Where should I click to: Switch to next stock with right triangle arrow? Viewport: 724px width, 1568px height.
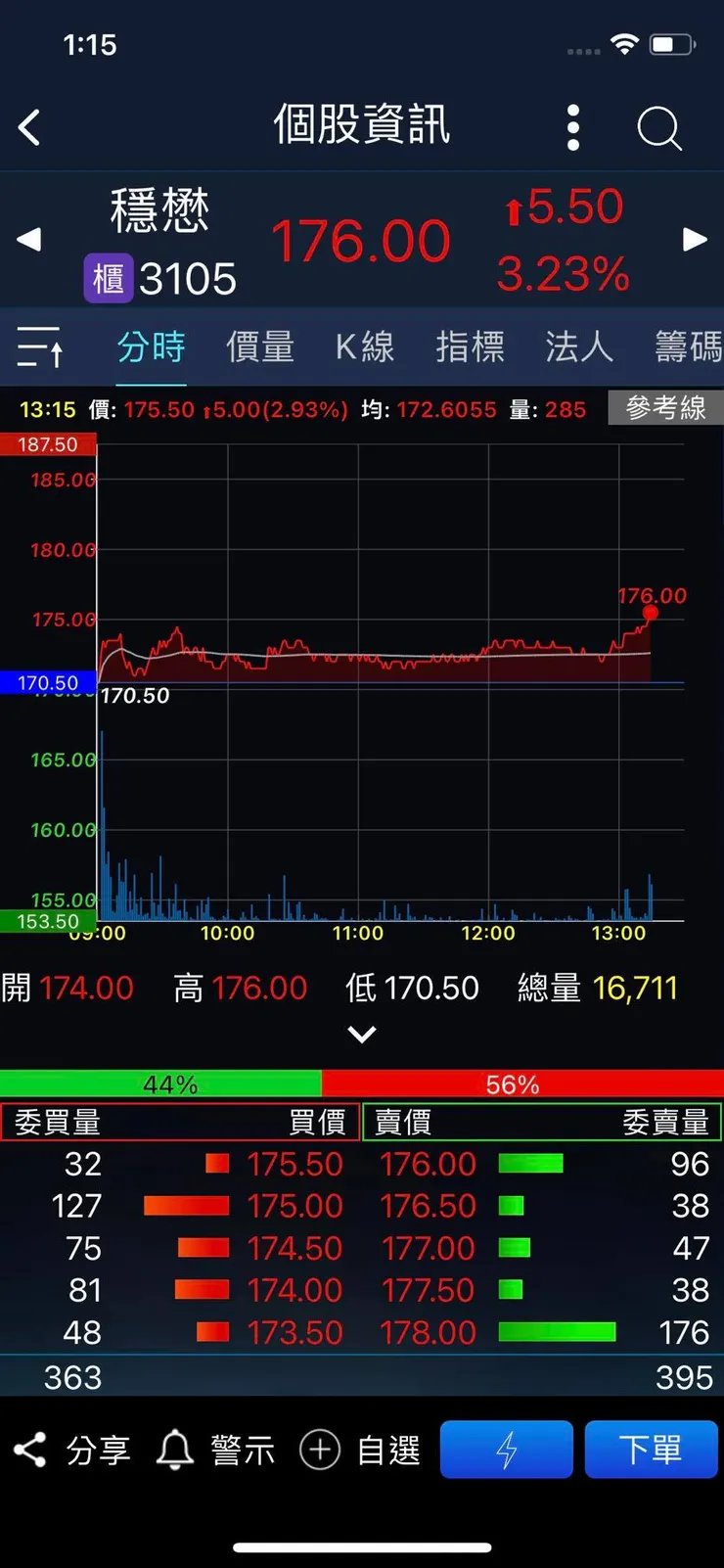coord(697,240)
